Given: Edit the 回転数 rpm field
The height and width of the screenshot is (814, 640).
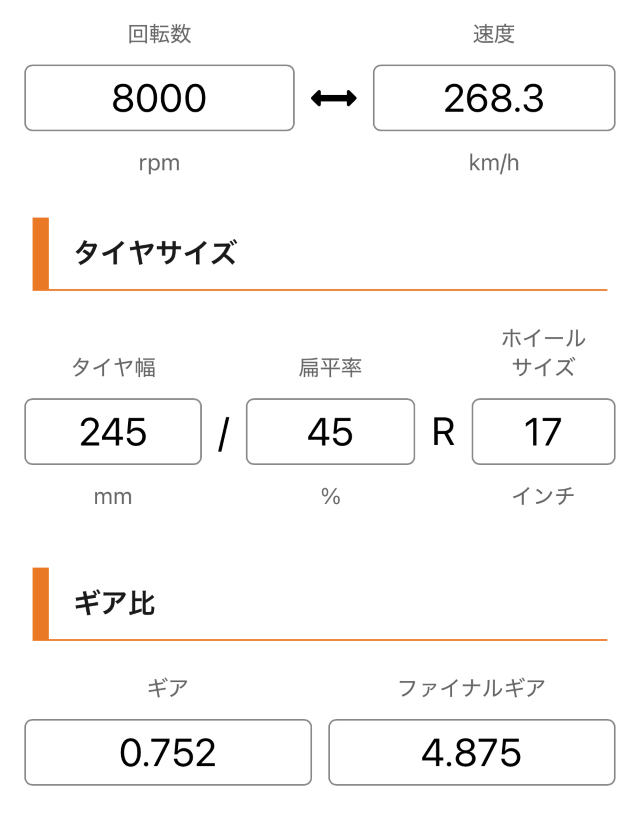Looking at the screenshot, I should (x=159, y=98).
